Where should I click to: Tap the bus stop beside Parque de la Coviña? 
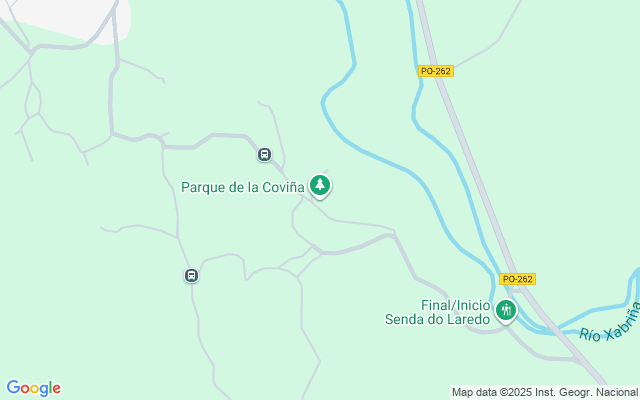[x=264, y=154]
